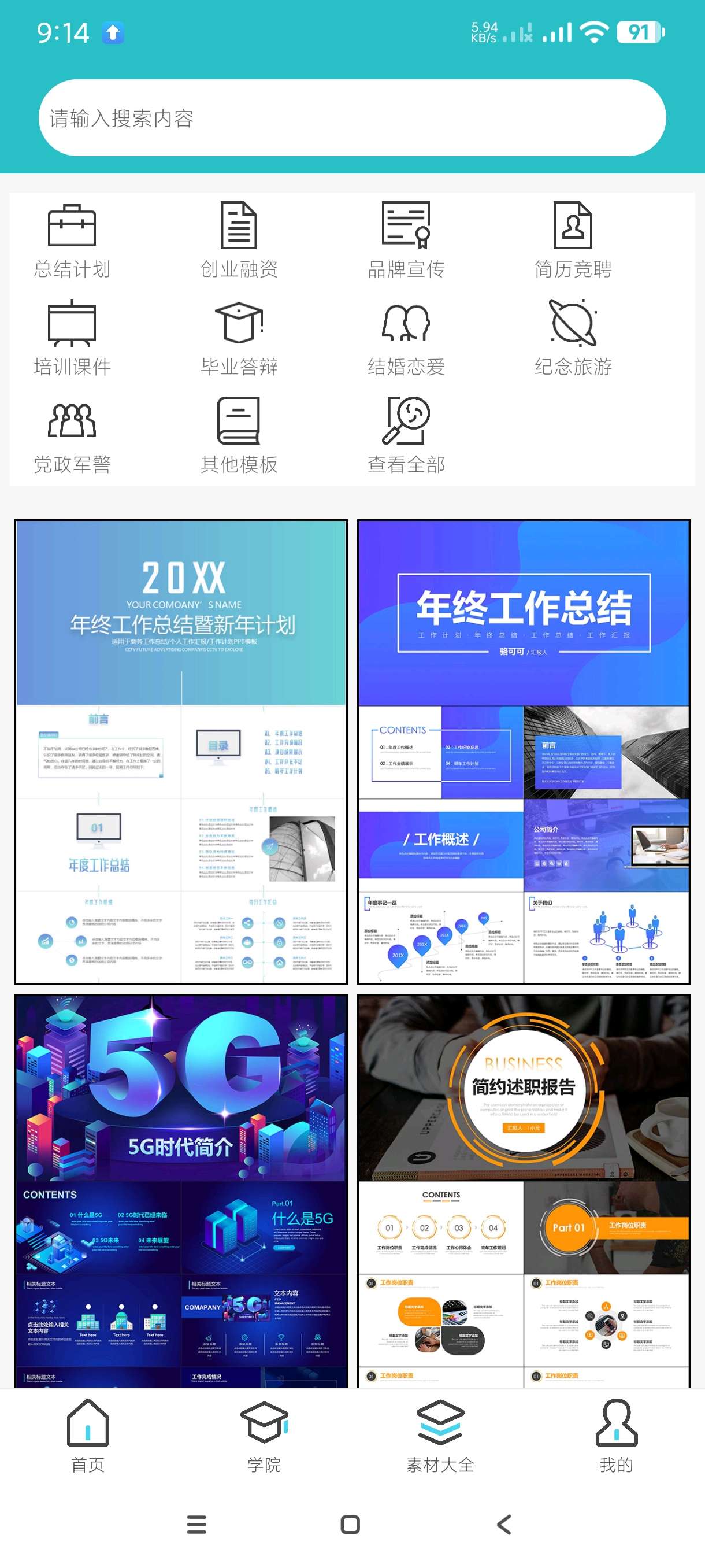
Task: Open the 简约述职报告 template
Action: coord(523,1190)
